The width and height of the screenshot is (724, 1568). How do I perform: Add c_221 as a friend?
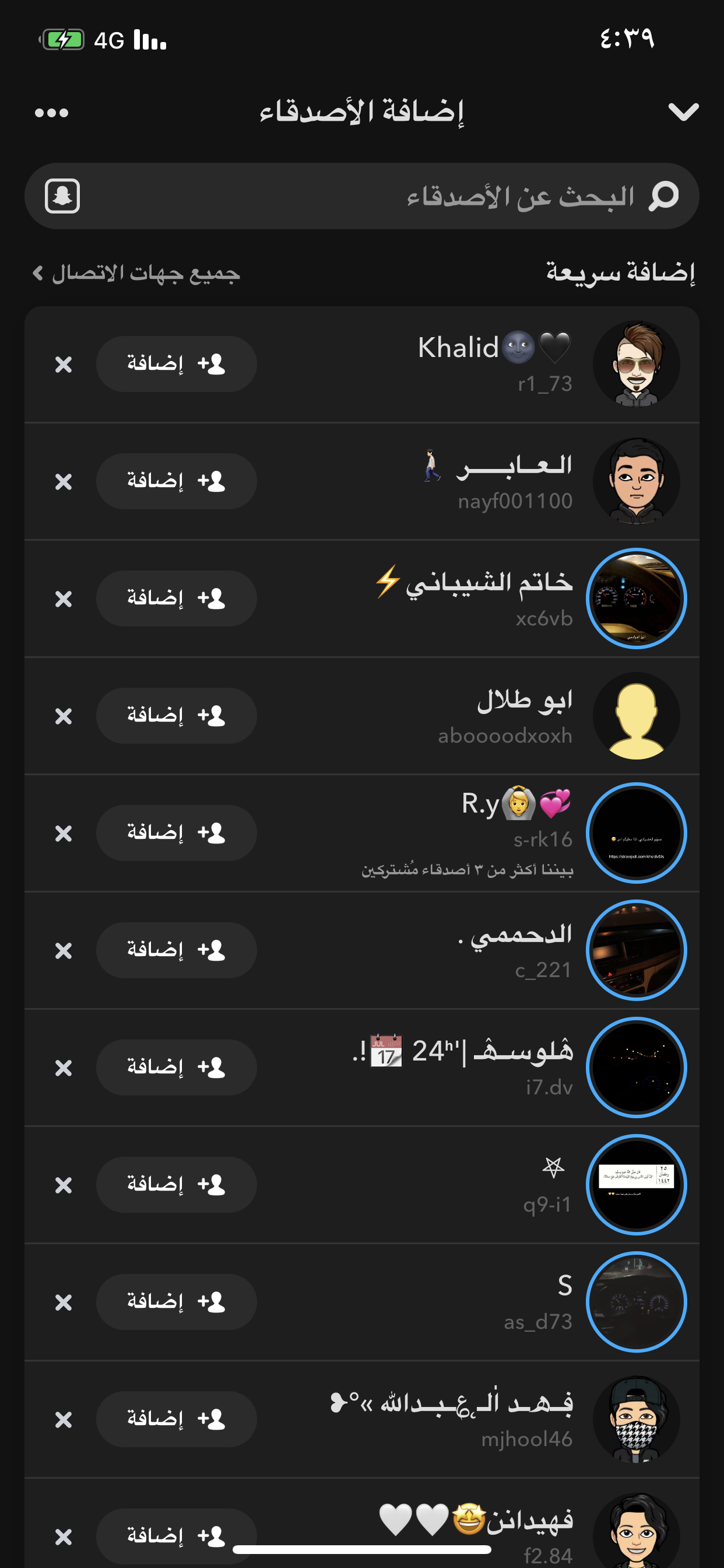click(x=177, y=950)
